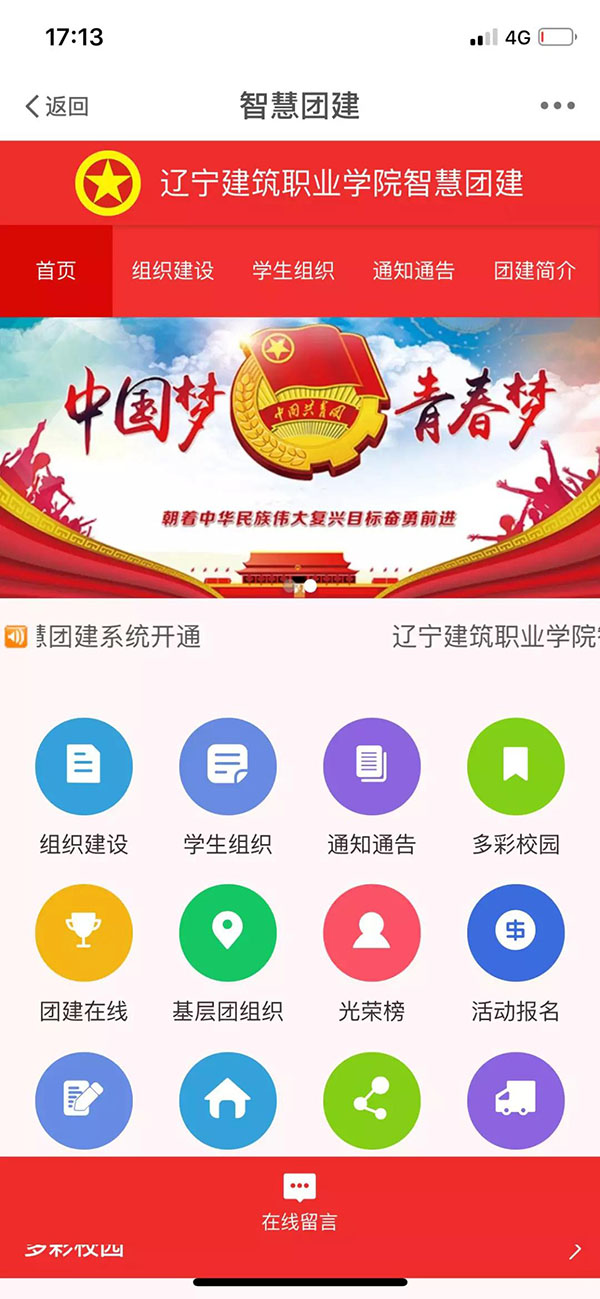Switch to 学生组织 top tab
The width and height of the screenshot is (600, 1299).
pos(293,270)
